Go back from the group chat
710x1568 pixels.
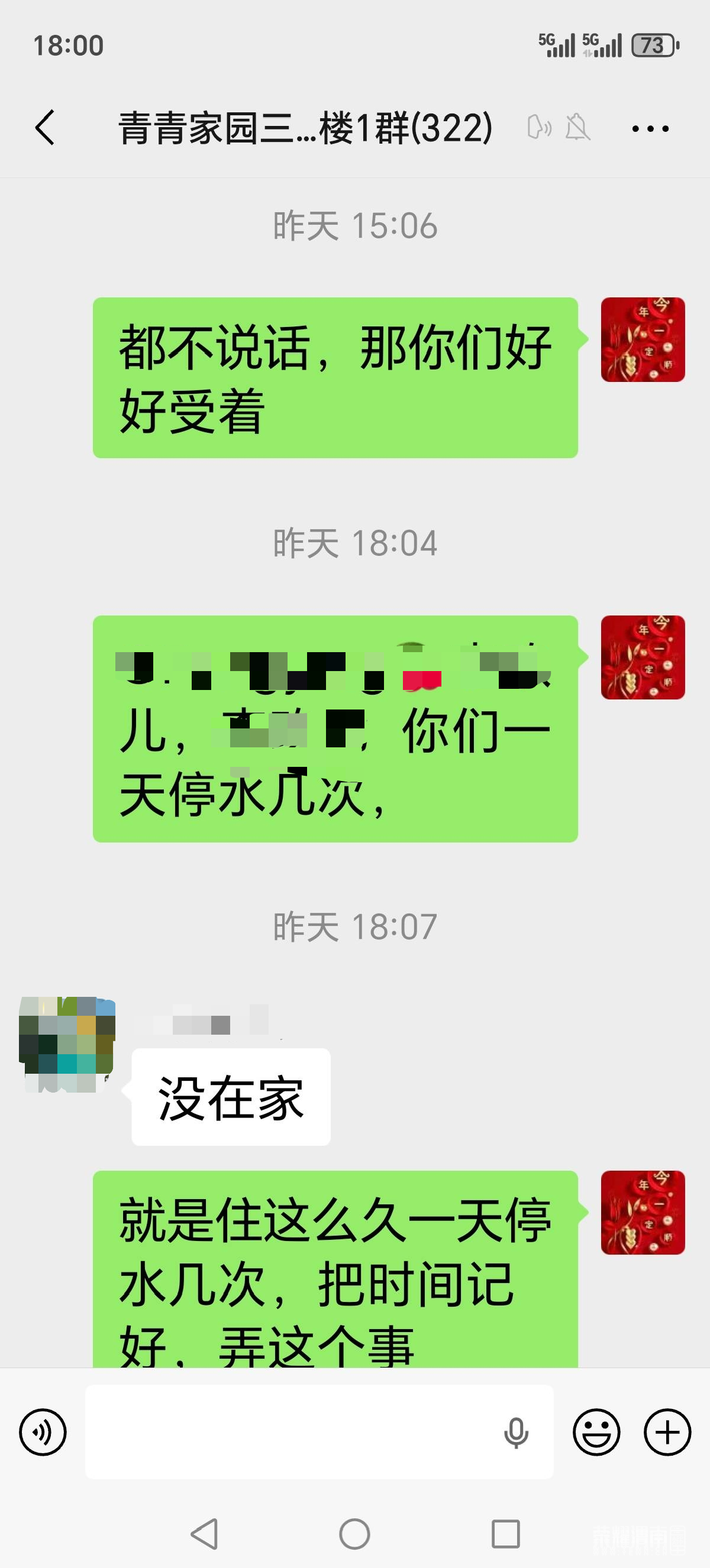45,128
